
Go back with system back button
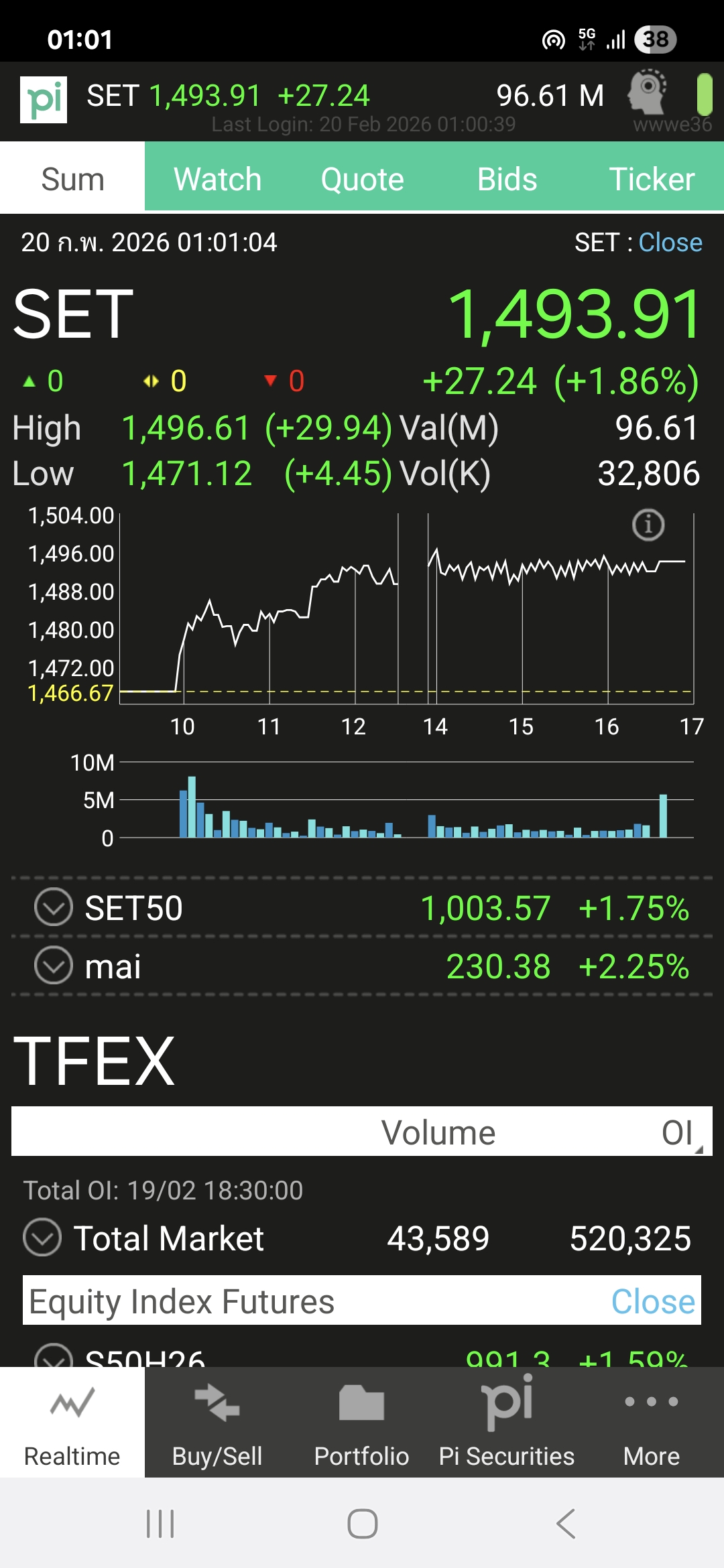[x=566, y=1524]
